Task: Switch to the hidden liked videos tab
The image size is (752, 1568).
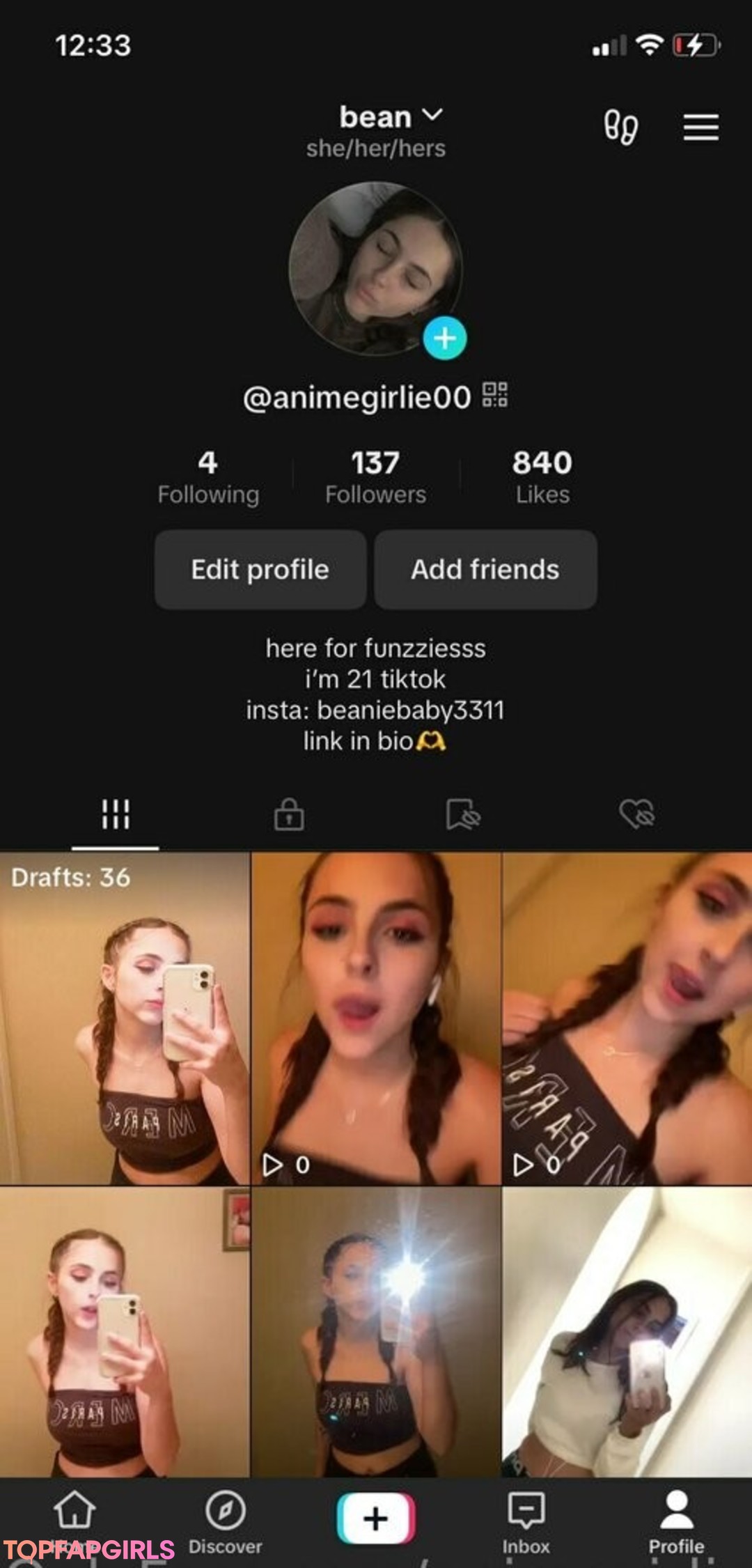Action: pyautogui.click(x=637, y=814)
